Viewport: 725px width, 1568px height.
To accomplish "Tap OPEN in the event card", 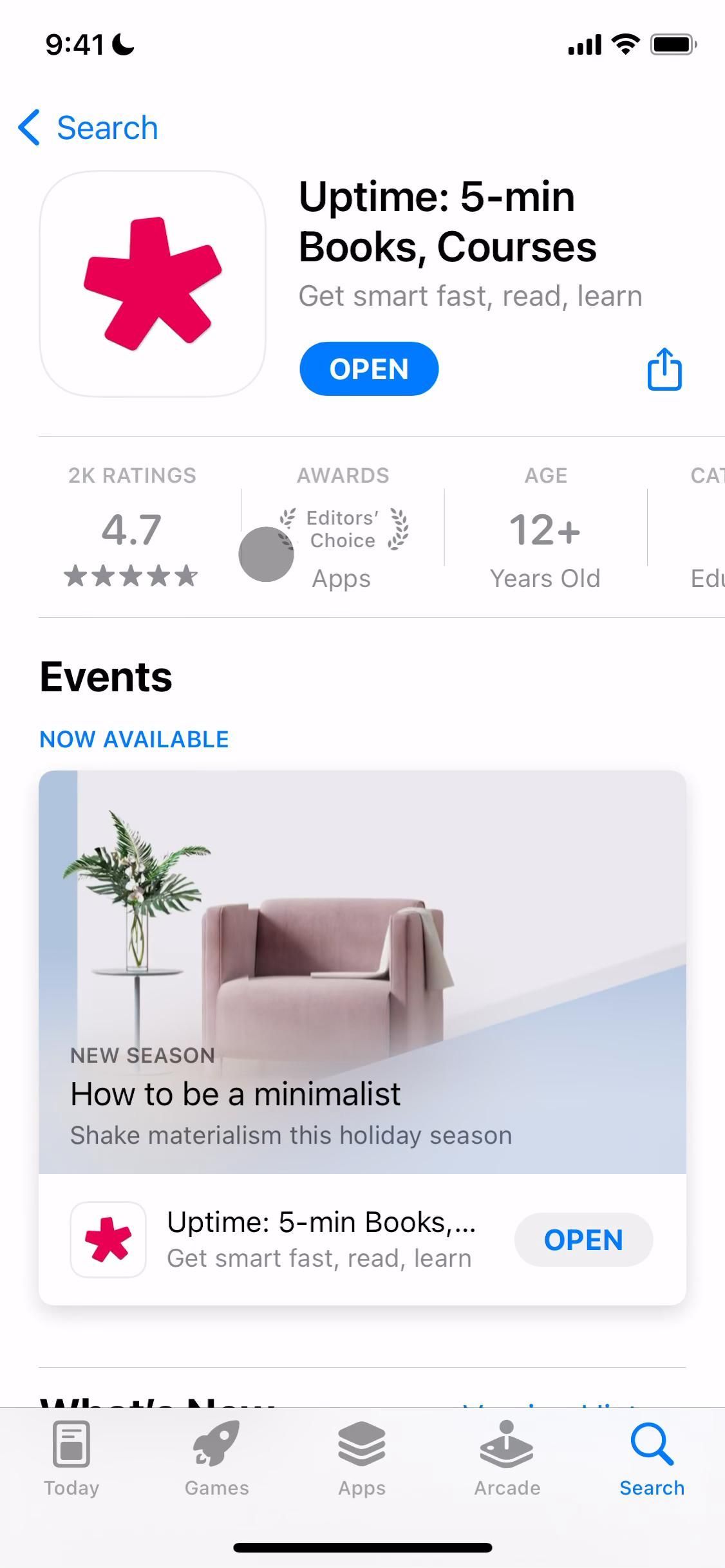I will 583,1240.
